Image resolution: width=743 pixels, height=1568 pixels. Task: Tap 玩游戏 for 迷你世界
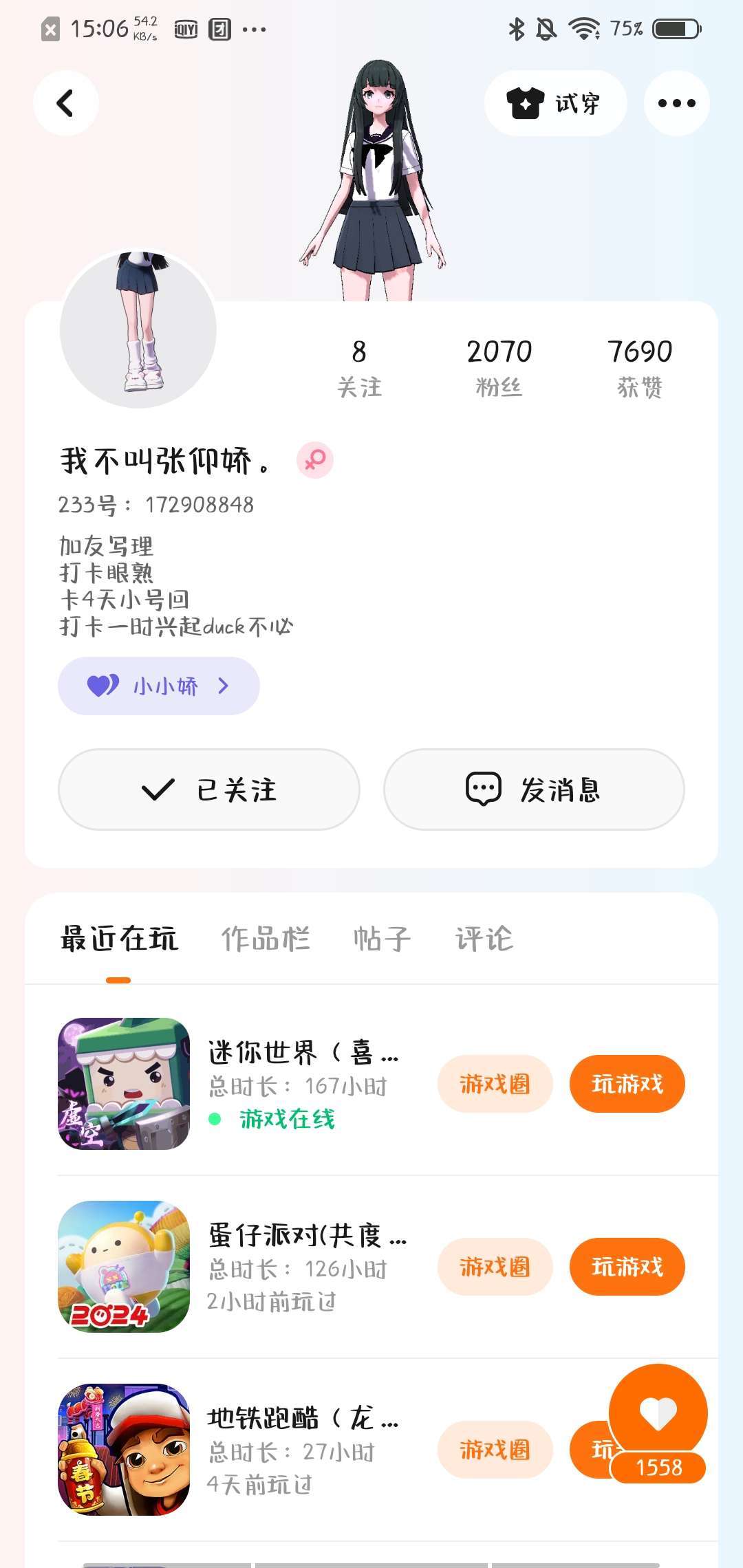pos(627,1084)
